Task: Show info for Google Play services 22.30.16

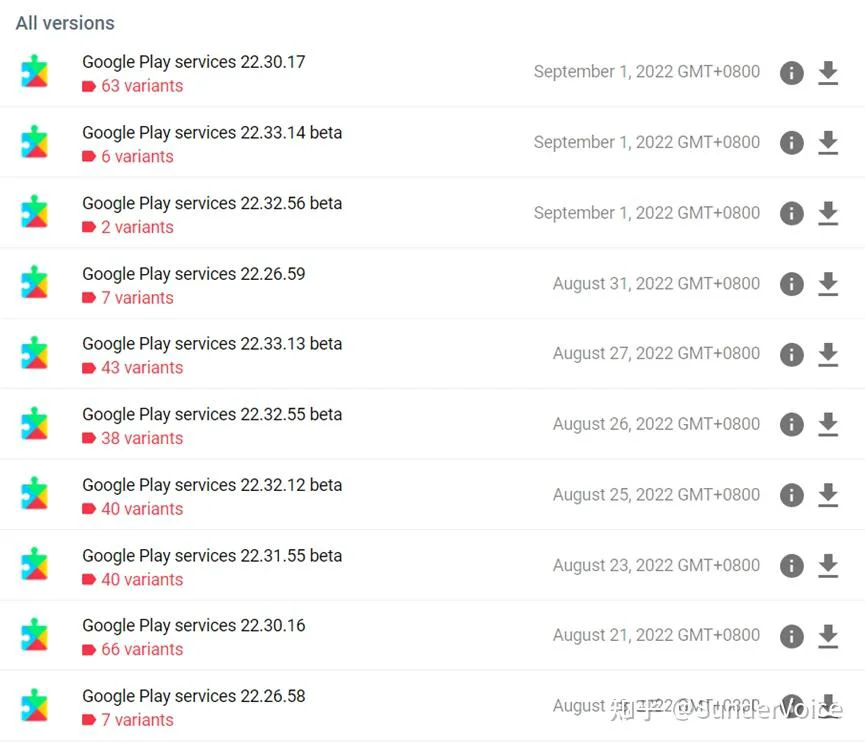Action: pos(791,636)
